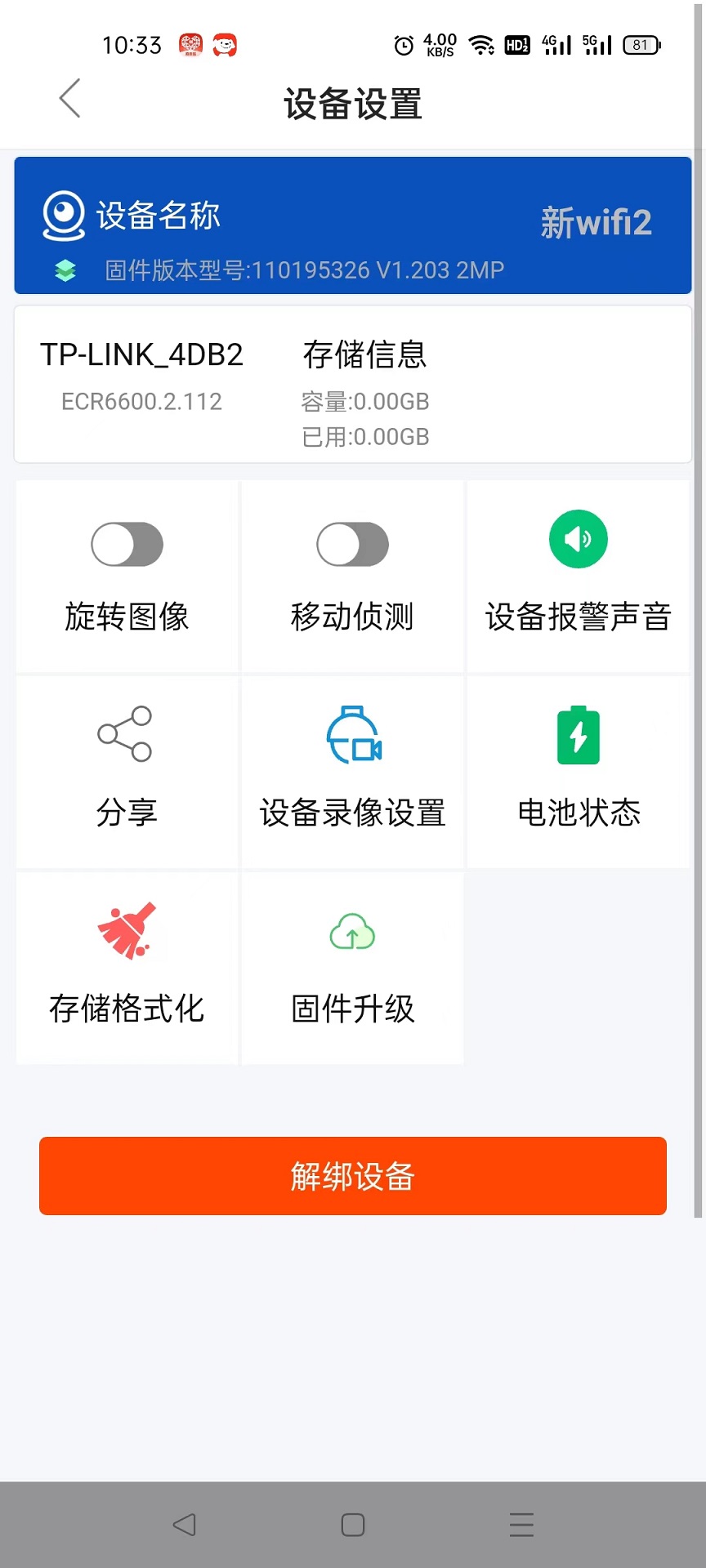Format storage using the broom icon
Viewport: 706px width, 1568px height.
coord(126,931)
